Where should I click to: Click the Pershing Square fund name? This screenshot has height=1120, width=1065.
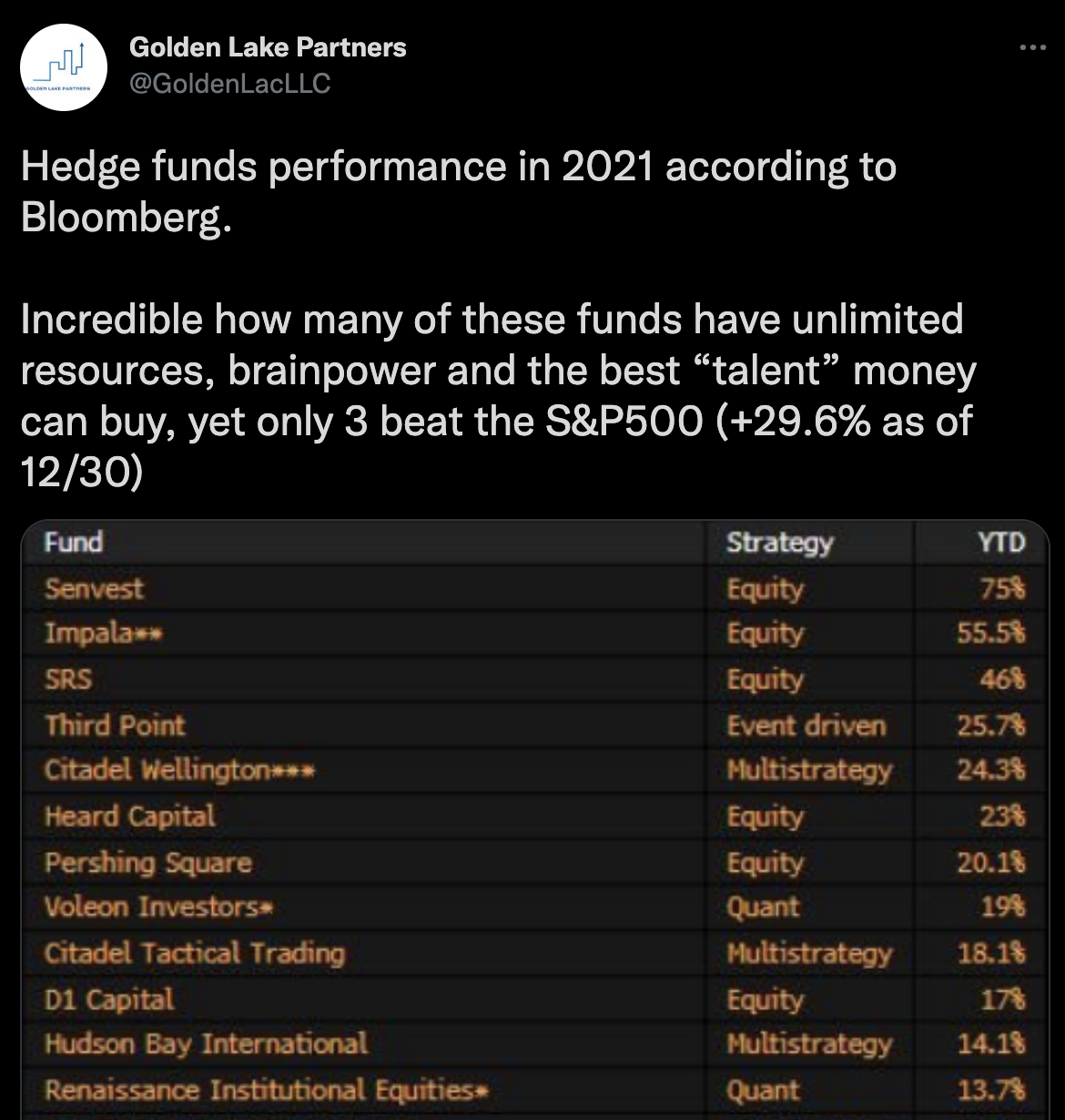149,863
